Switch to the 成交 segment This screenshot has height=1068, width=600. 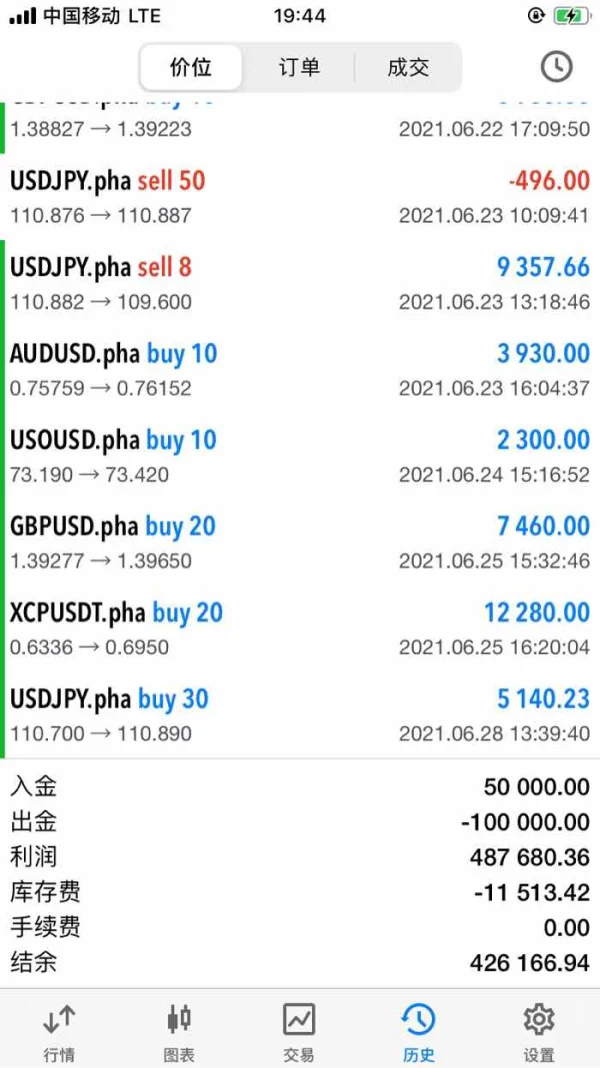[407, 68]
